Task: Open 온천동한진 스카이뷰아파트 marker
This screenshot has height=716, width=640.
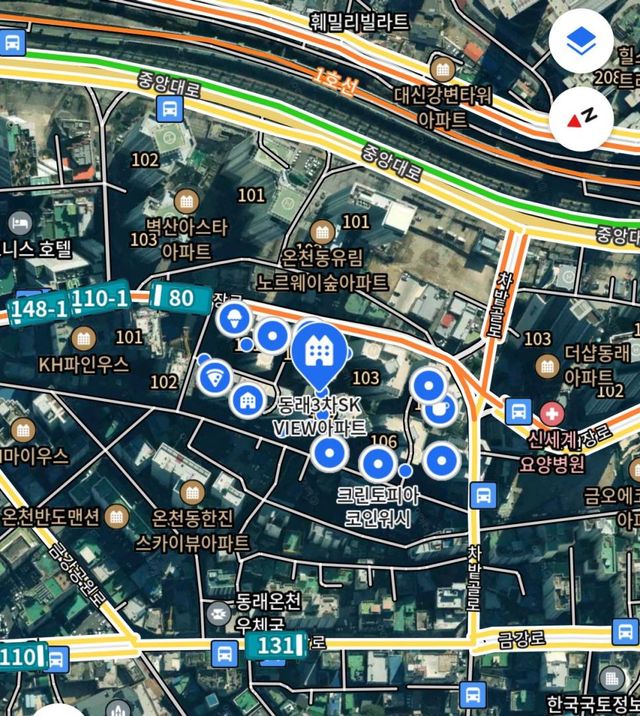Action: [193, 492]
